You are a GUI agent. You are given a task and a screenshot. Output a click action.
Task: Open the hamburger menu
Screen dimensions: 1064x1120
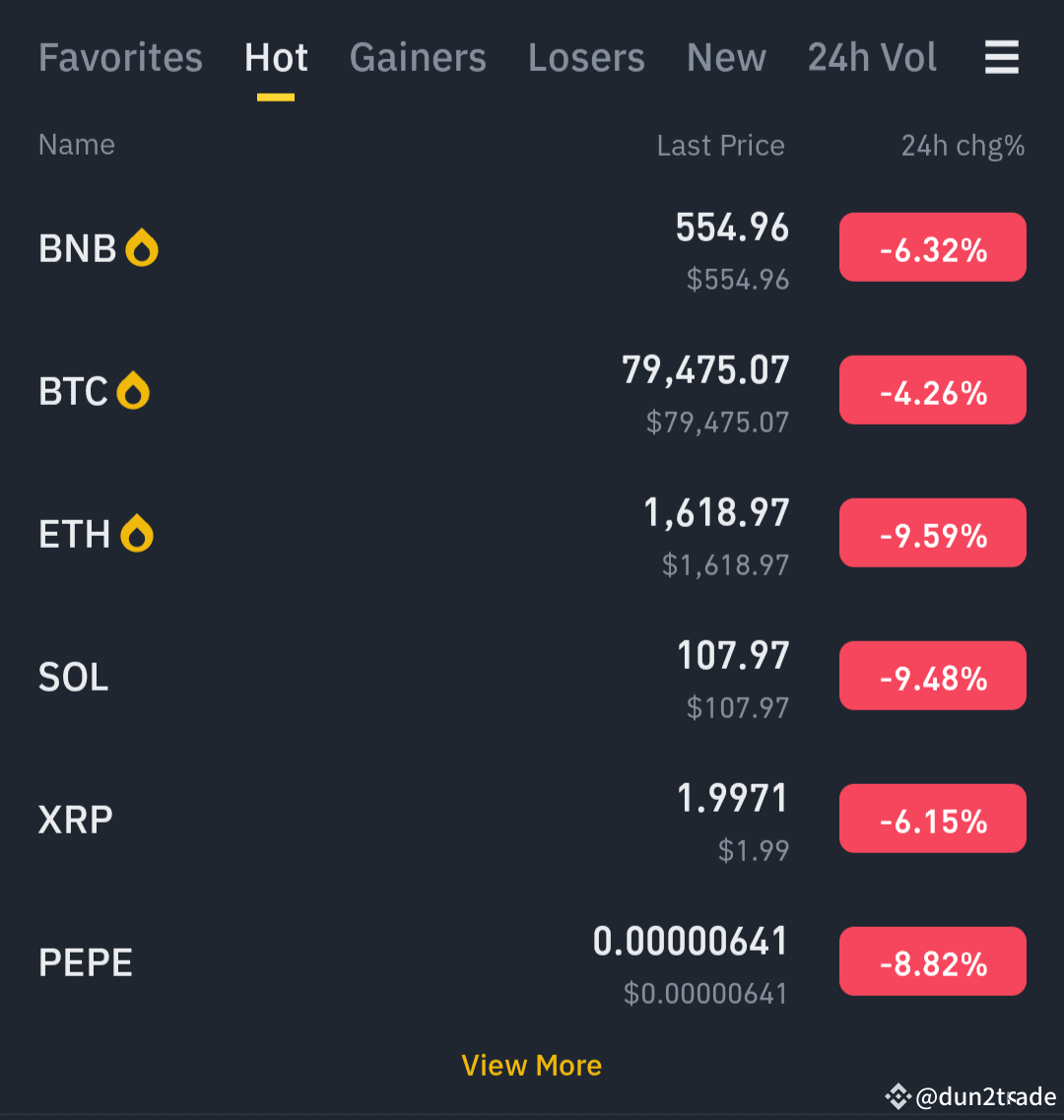[1002, 57]
